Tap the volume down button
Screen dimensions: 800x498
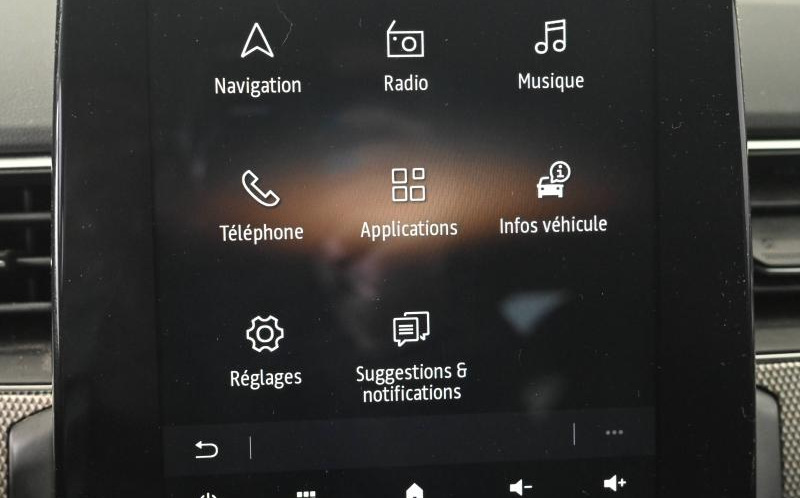pos(520,487)
